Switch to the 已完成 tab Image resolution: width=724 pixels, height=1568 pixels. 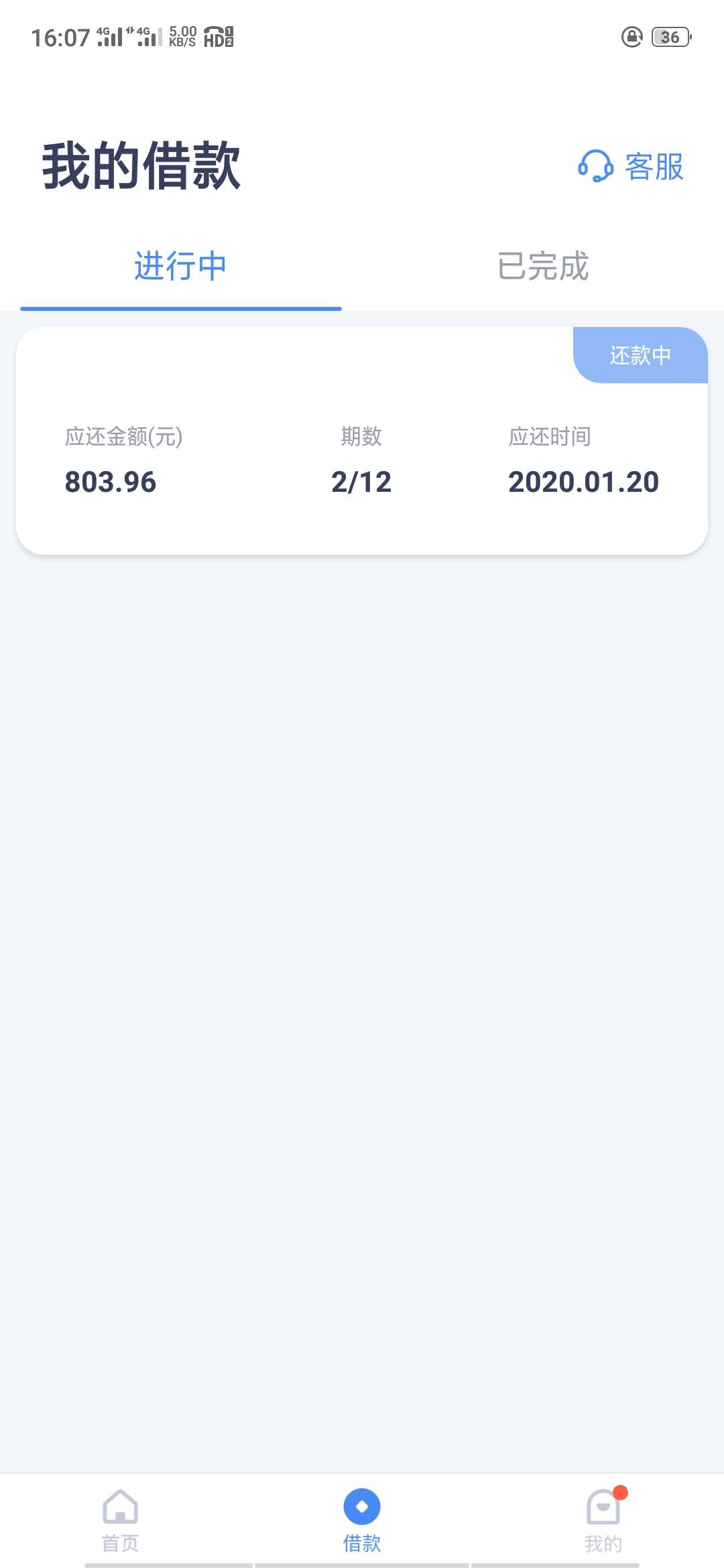(543, 266)
